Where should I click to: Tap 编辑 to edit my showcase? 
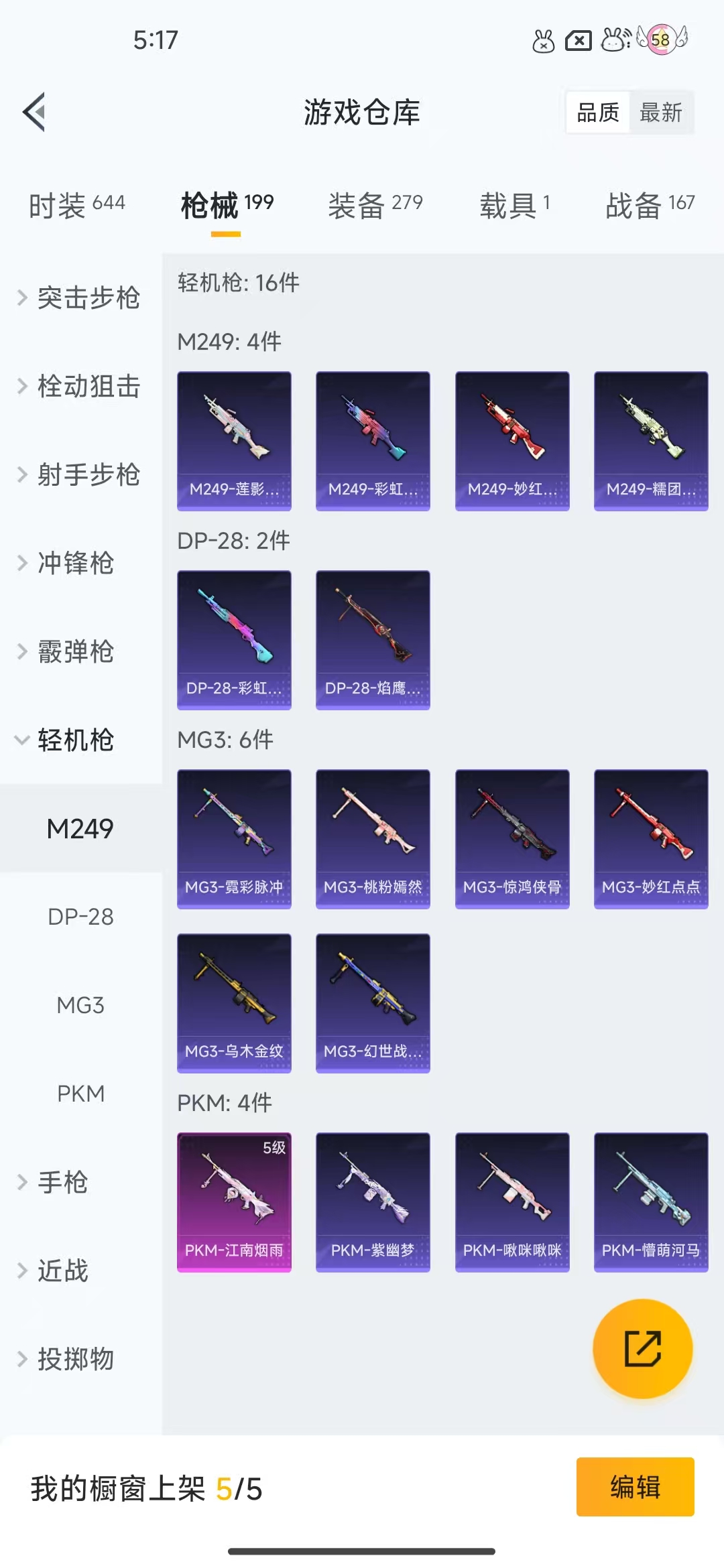coord(635,1487)
